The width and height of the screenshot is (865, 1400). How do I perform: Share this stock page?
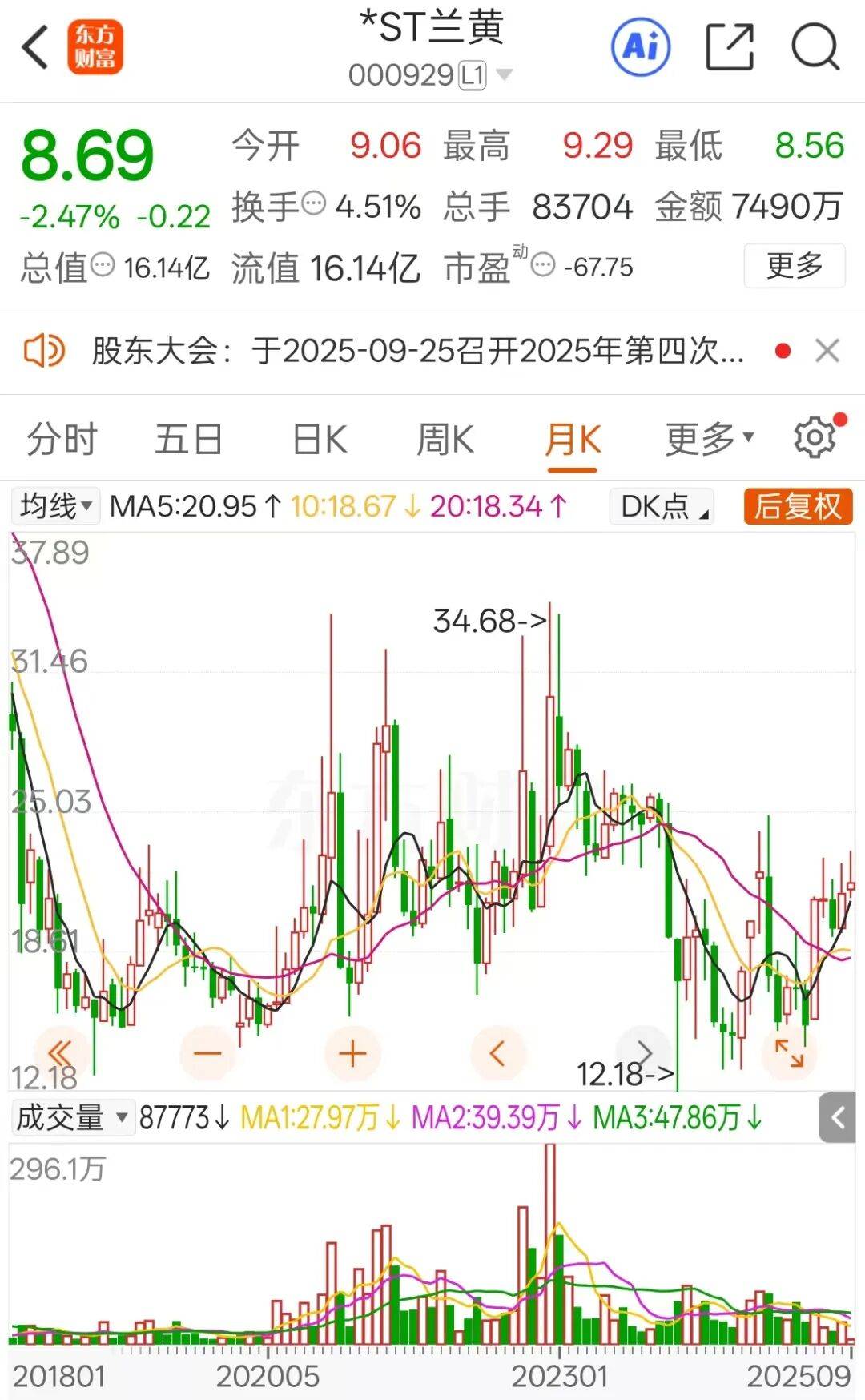pyautogui.click(x=730, y=47)
